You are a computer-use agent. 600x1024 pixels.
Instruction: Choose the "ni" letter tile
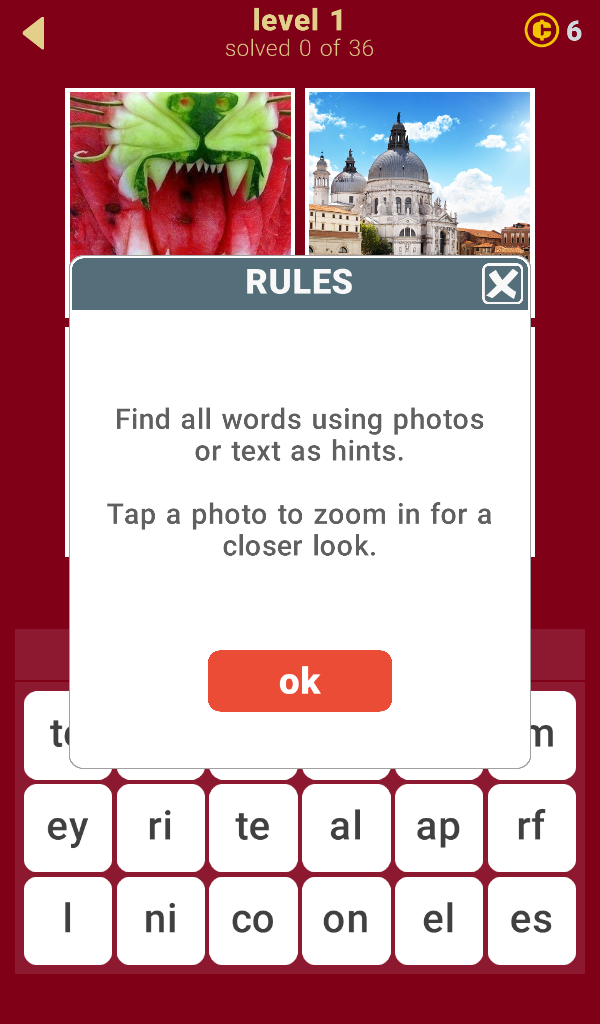tap(161, 920)
